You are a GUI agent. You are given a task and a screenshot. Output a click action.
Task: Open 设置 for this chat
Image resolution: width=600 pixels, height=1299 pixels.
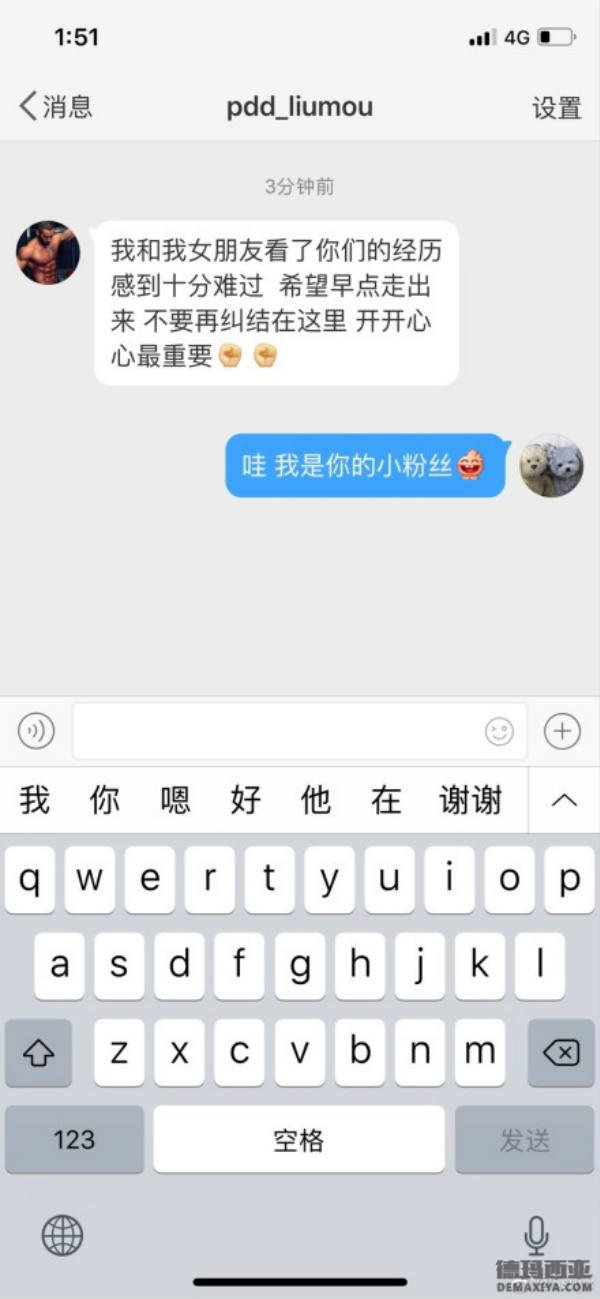pos(556,108)
